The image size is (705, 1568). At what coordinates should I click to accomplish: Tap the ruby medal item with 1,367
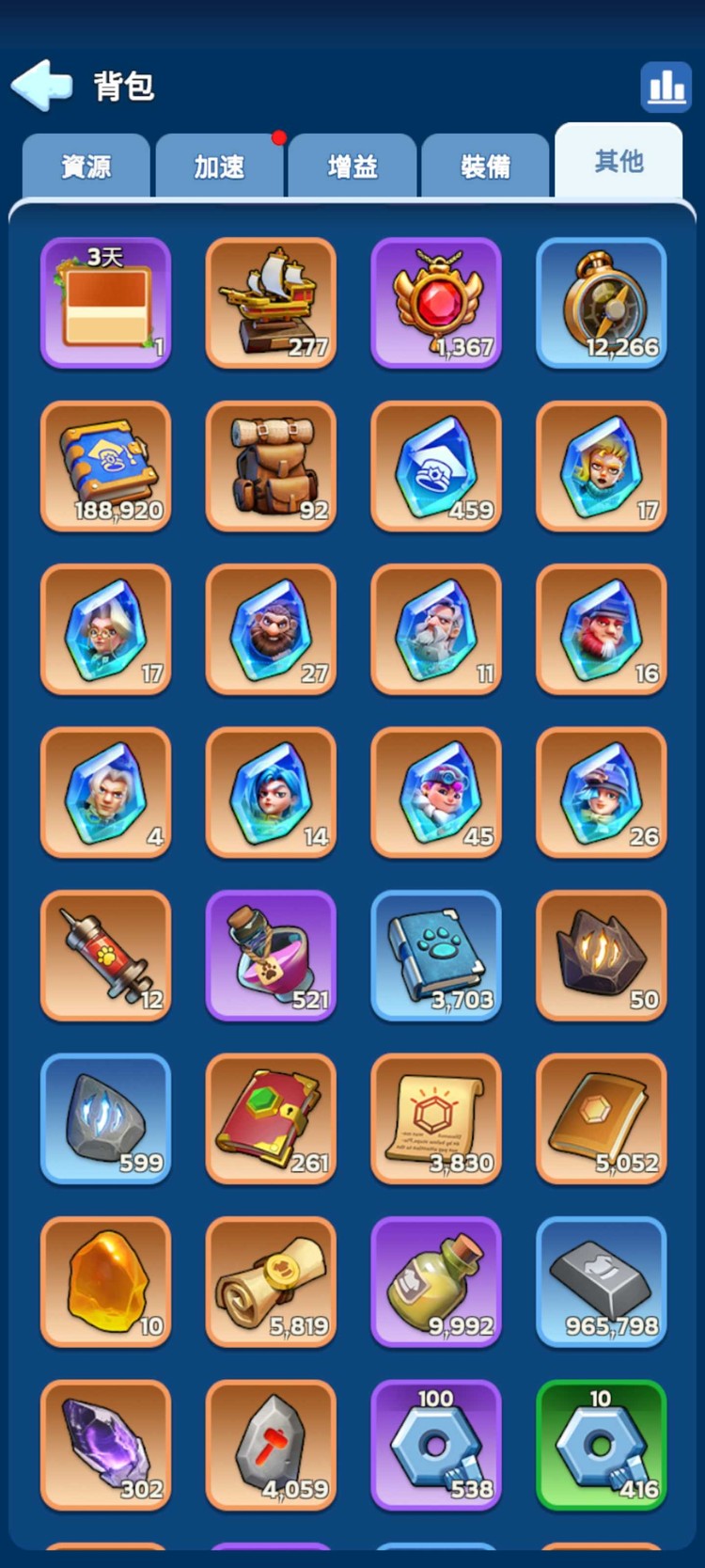pos(436,303)
